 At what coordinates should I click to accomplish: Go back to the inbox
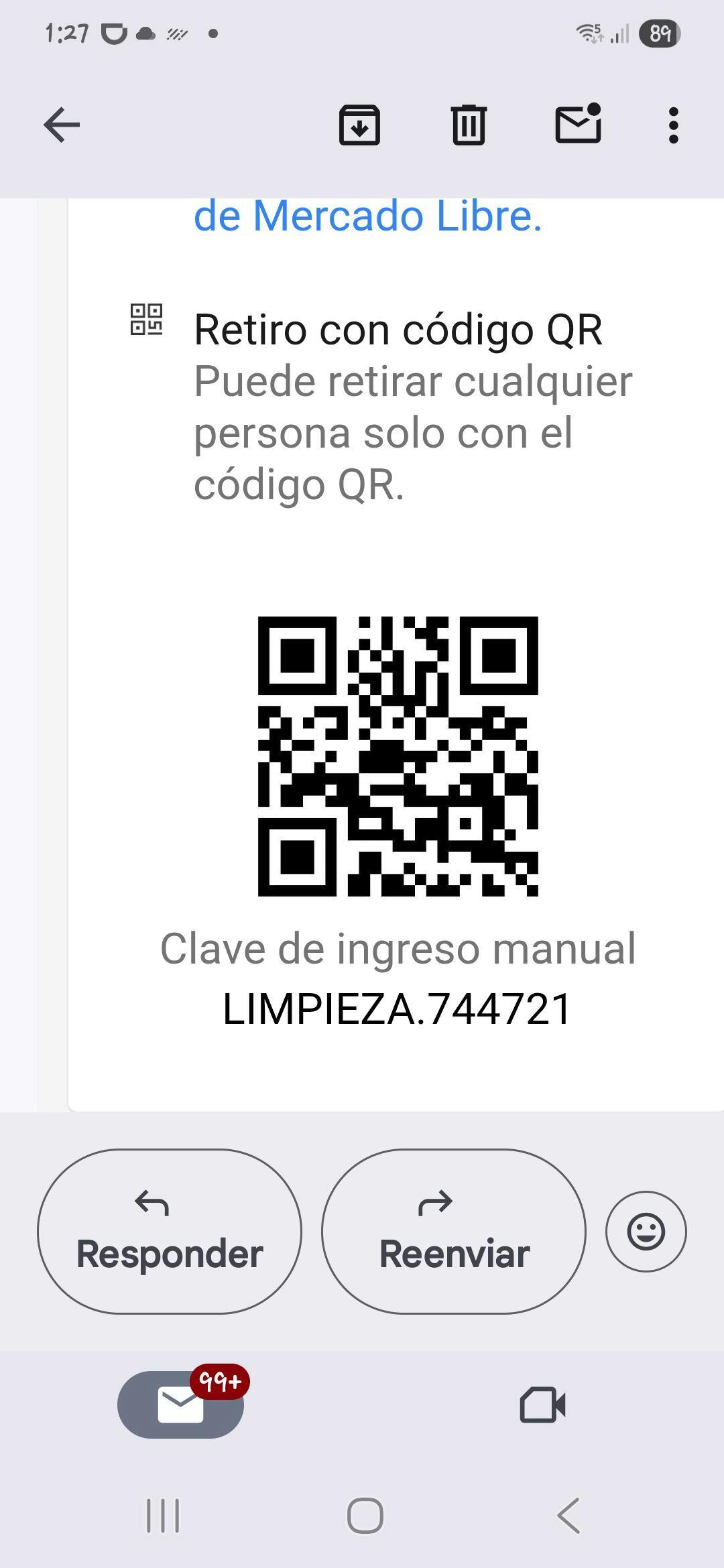62,125
